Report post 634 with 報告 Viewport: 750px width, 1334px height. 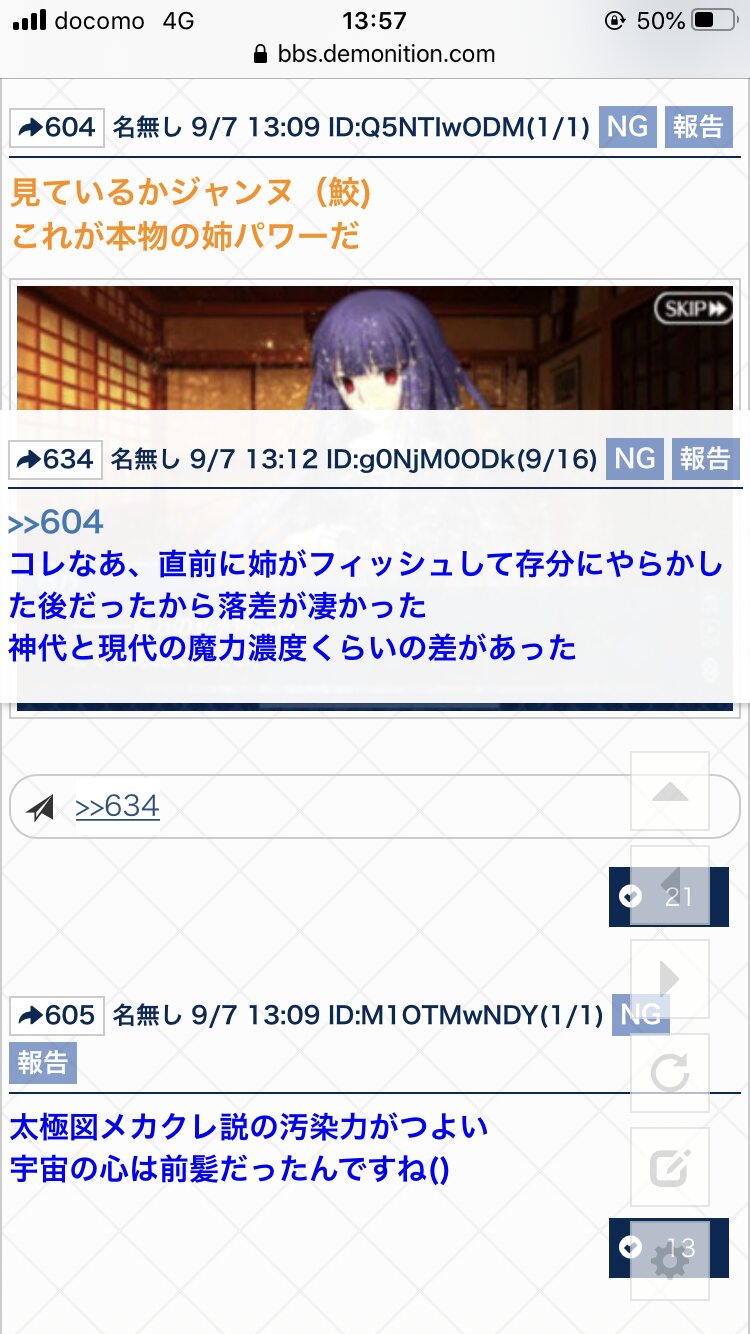pyautogui.click(x=705, y=459)
